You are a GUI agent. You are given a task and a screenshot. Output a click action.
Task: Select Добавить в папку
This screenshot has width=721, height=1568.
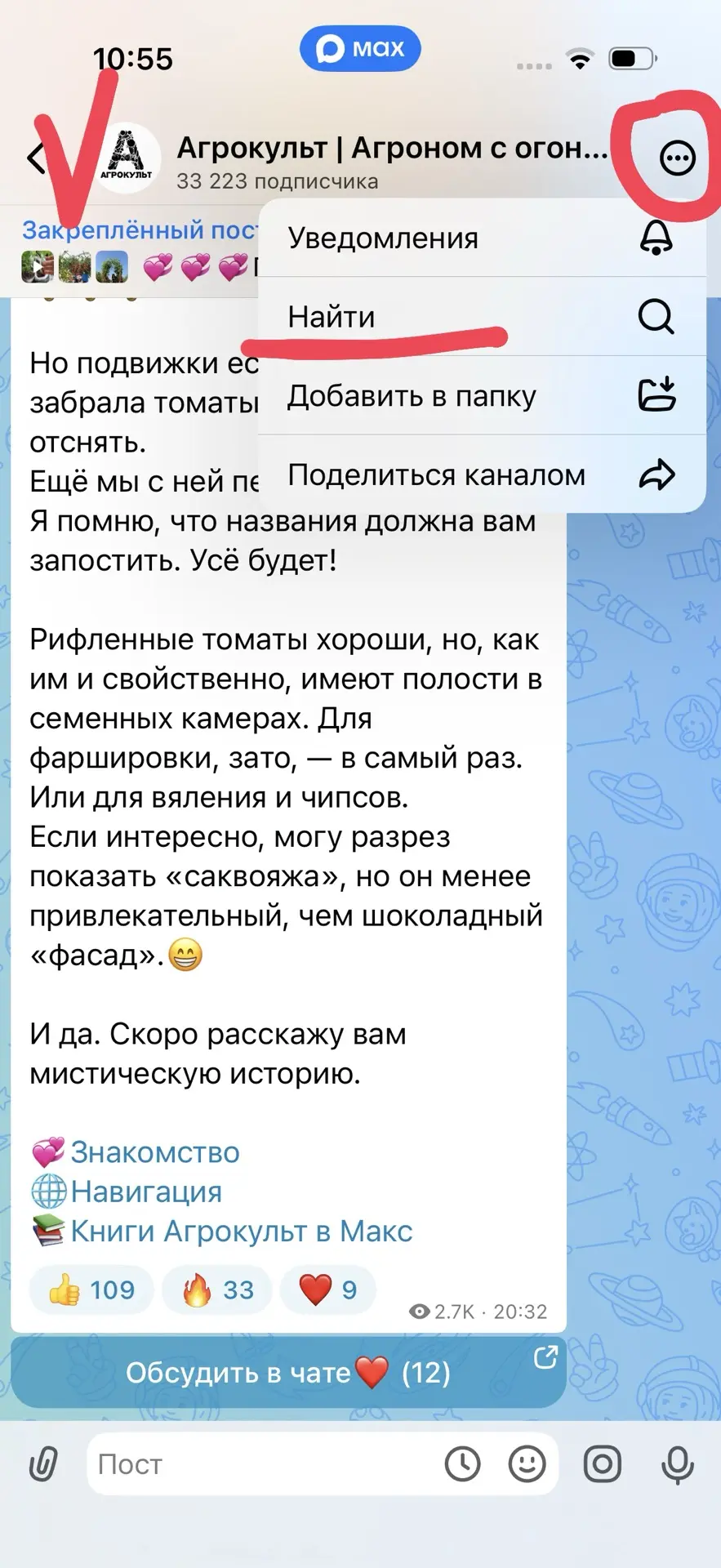482,395
